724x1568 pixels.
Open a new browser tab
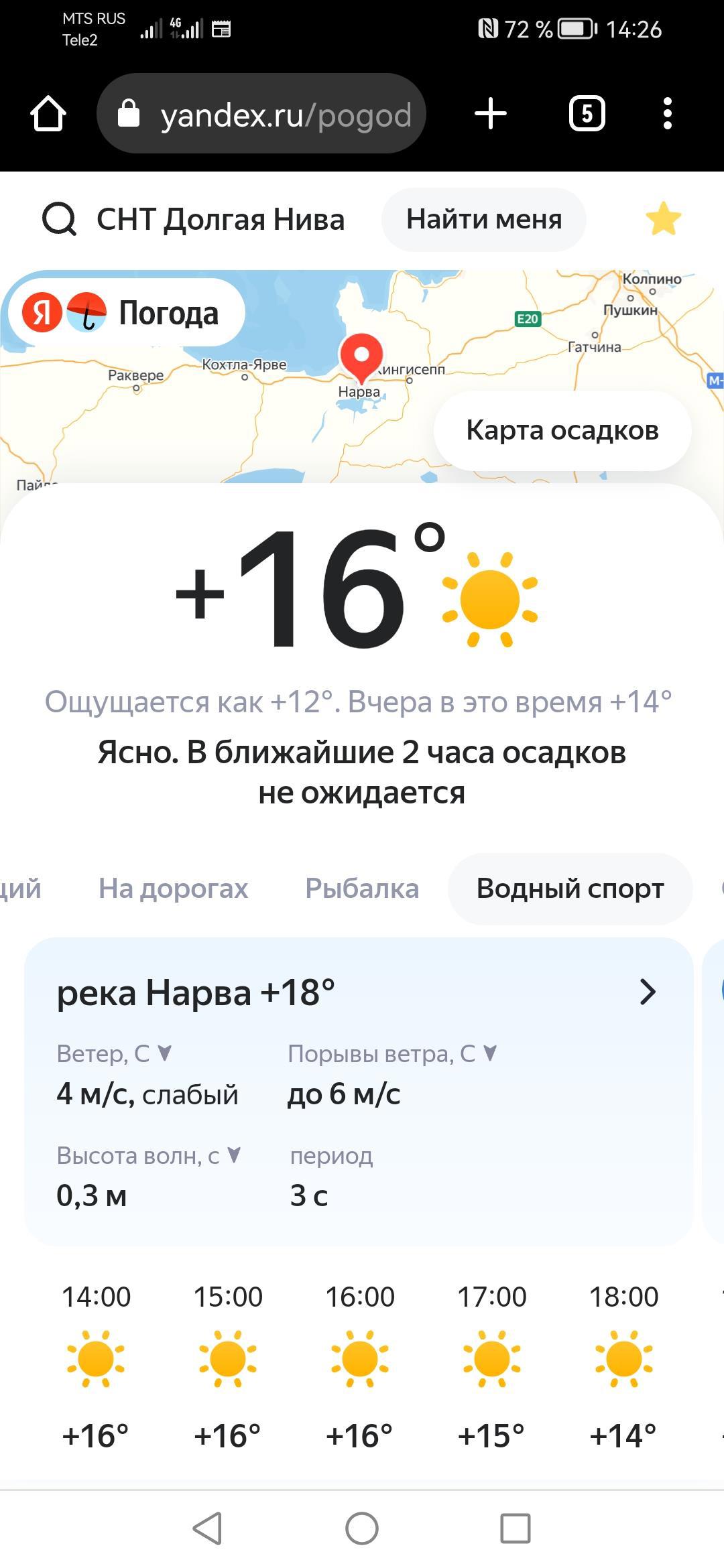(x=490, y=113)
